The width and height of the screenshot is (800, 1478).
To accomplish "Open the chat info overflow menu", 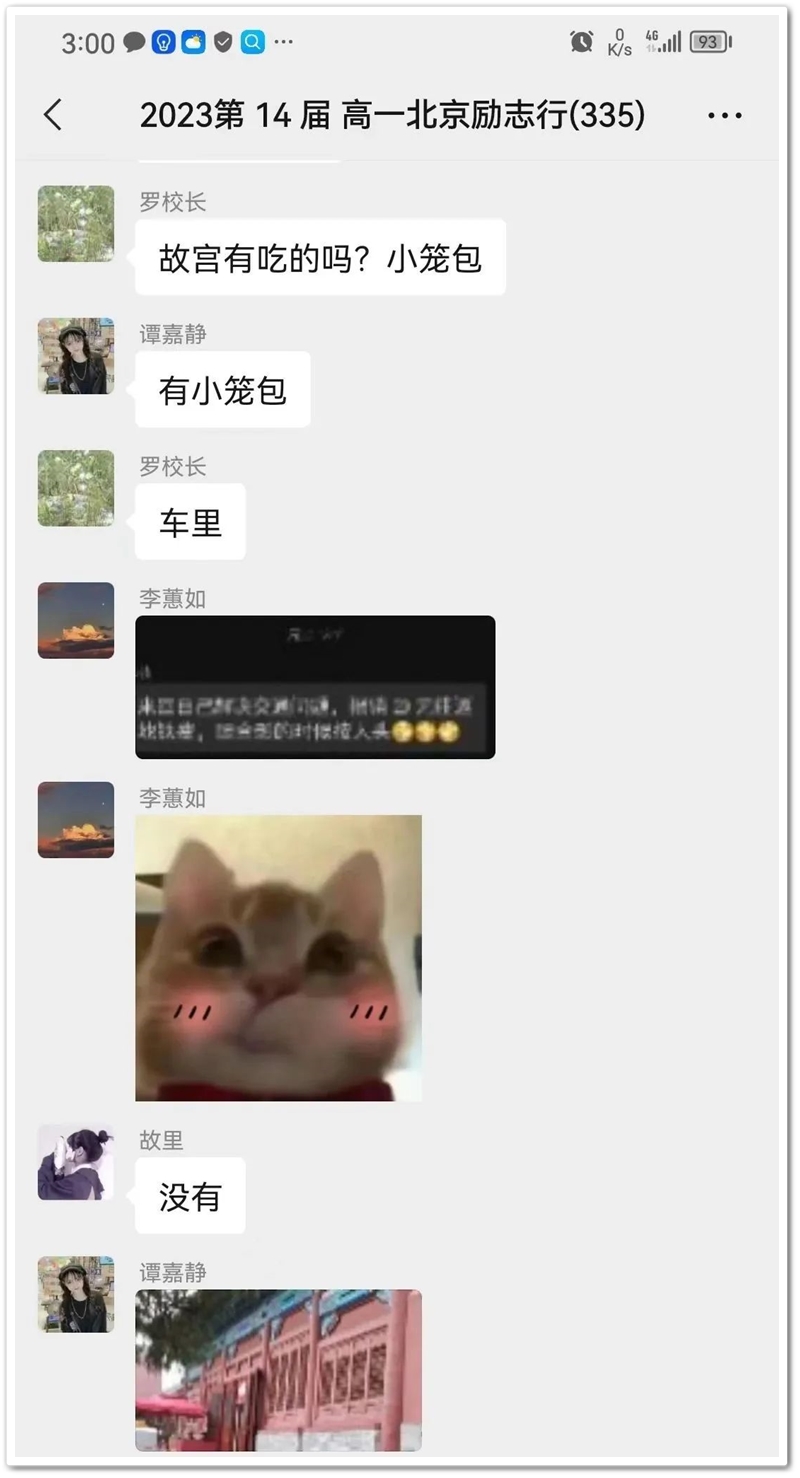I will [724, 116].
